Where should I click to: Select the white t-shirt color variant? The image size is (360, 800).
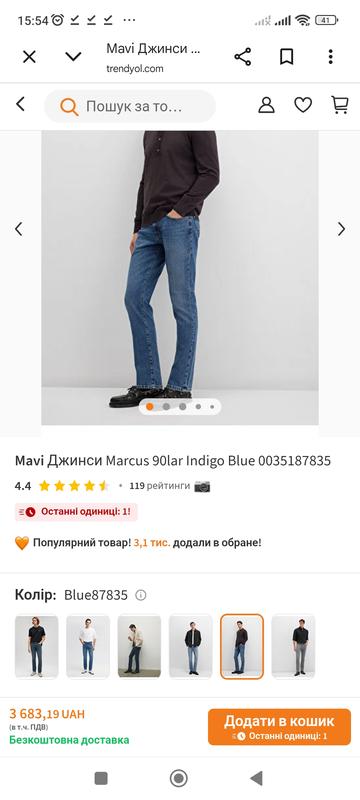coord(88,646)
